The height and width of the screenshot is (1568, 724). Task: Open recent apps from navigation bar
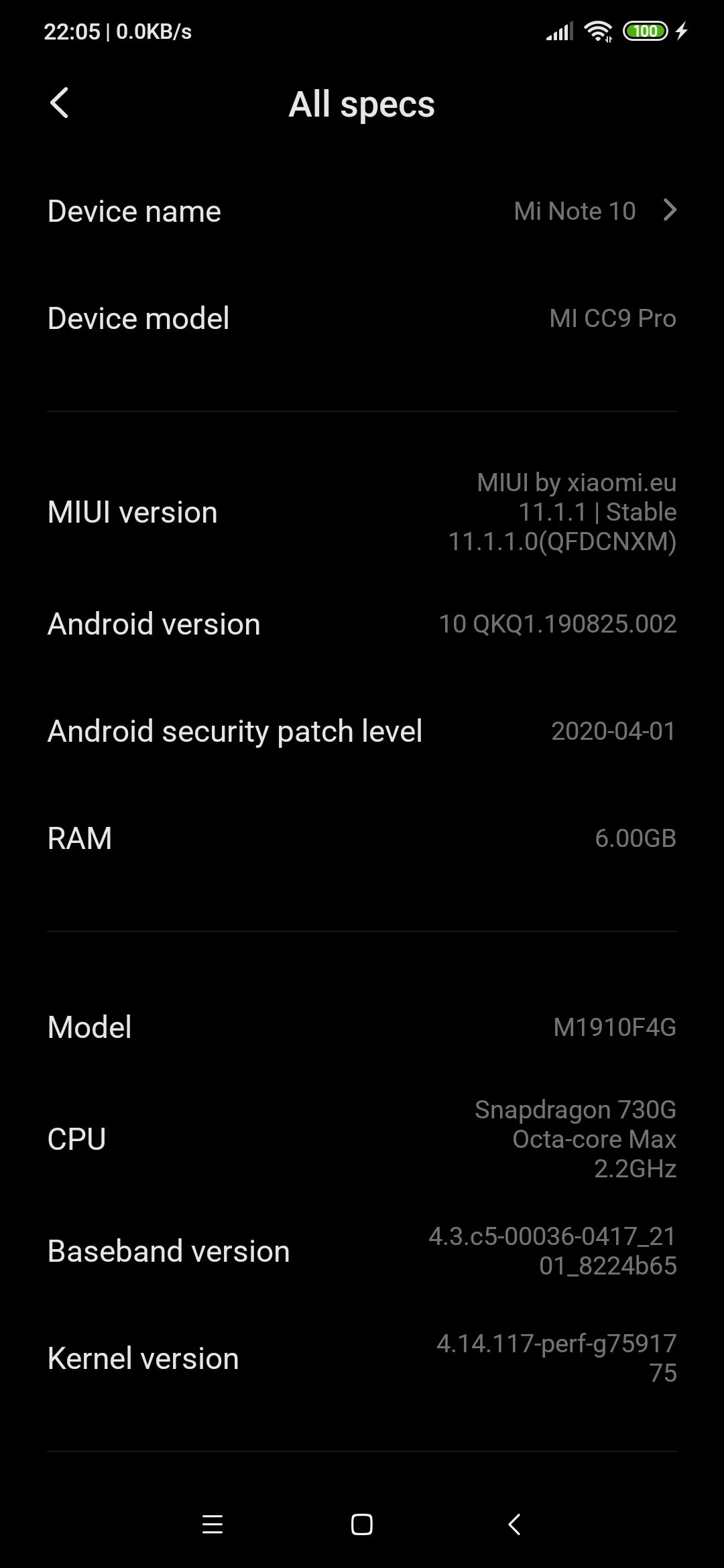click(213, 1524)
